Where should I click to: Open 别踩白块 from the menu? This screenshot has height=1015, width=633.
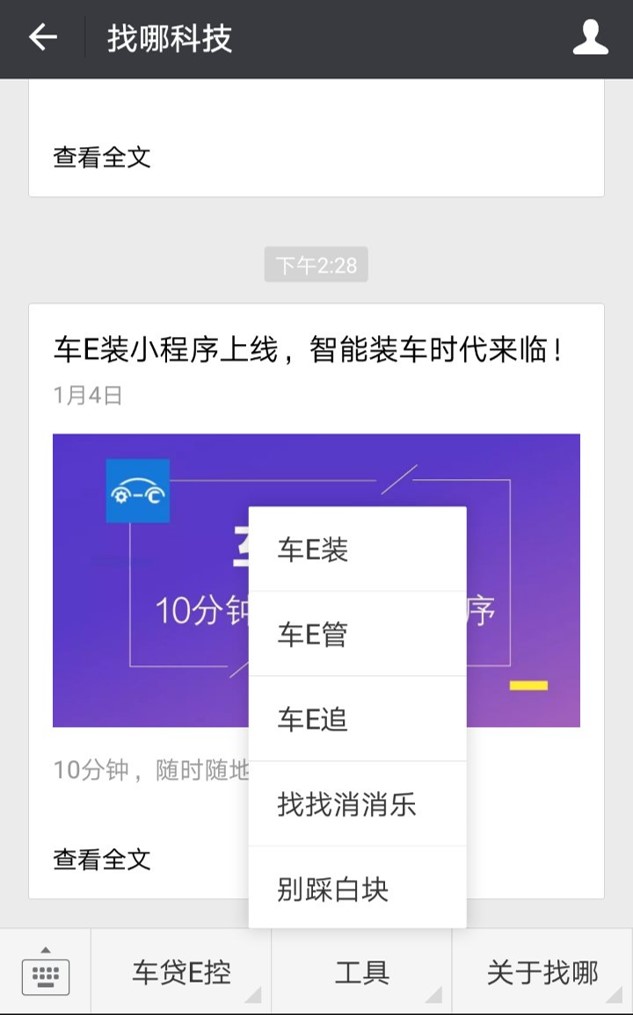pyautogui.click(x=357, y=888)
